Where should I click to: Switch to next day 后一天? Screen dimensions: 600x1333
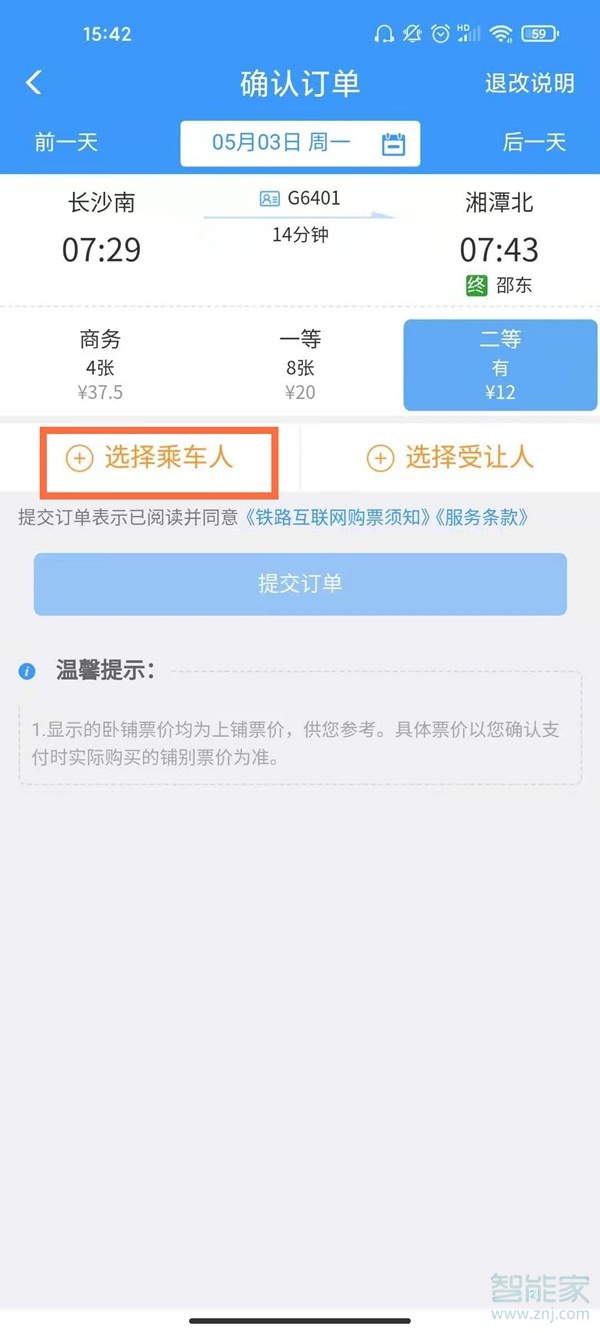click(534, 142)
